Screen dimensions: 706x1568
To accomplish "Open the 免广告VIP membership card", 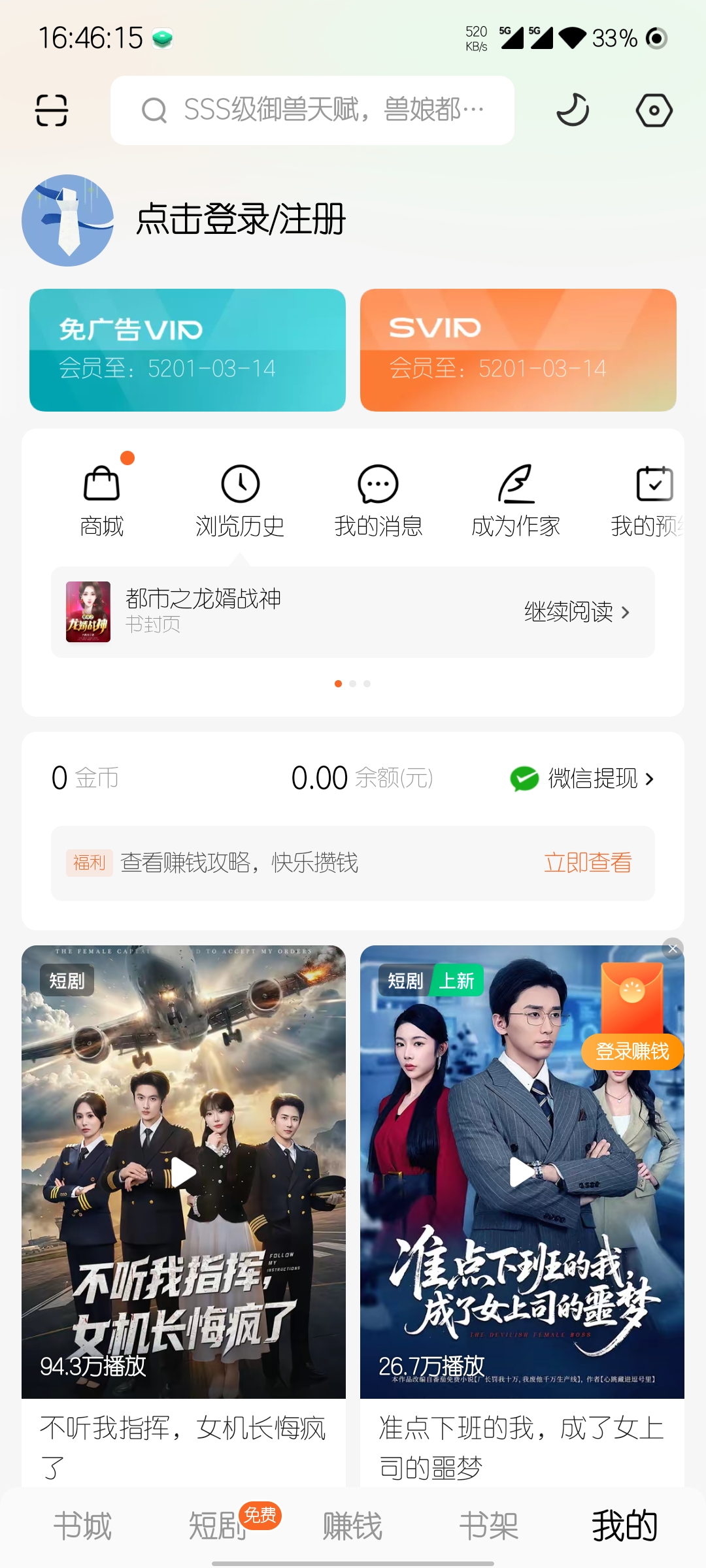I will tap(188, 350).
